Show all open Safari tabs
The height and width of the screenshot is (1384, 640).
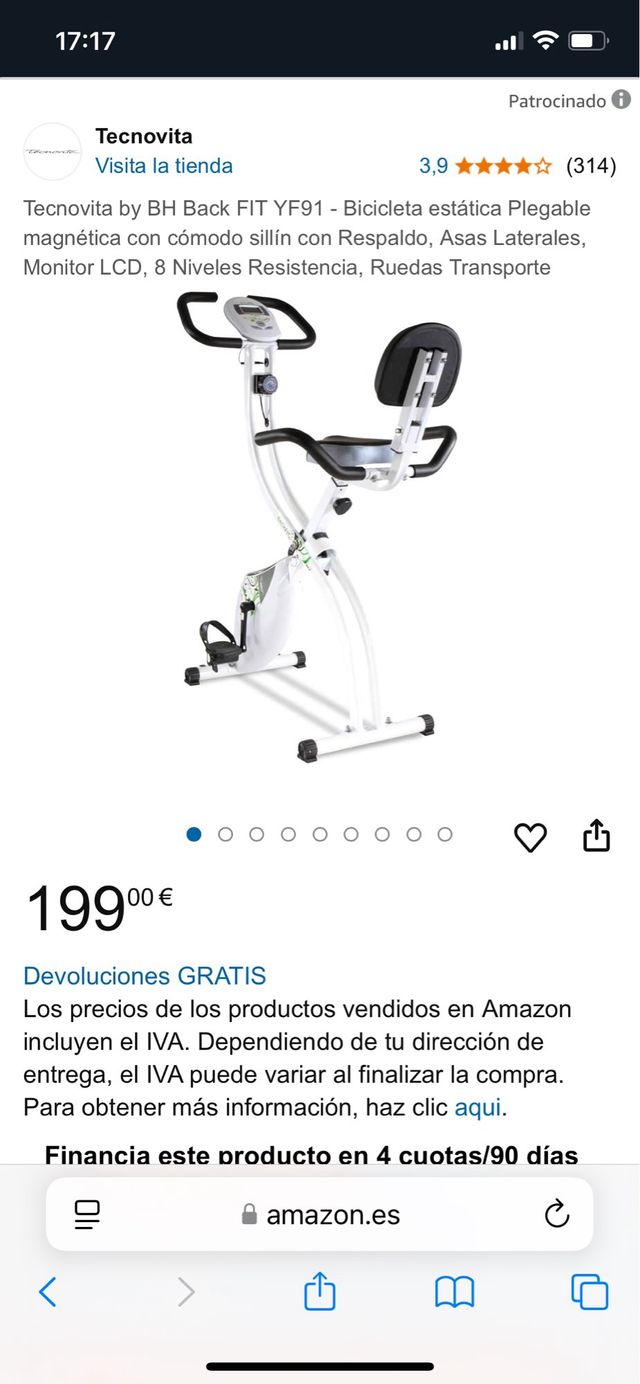coord(589,1292)
